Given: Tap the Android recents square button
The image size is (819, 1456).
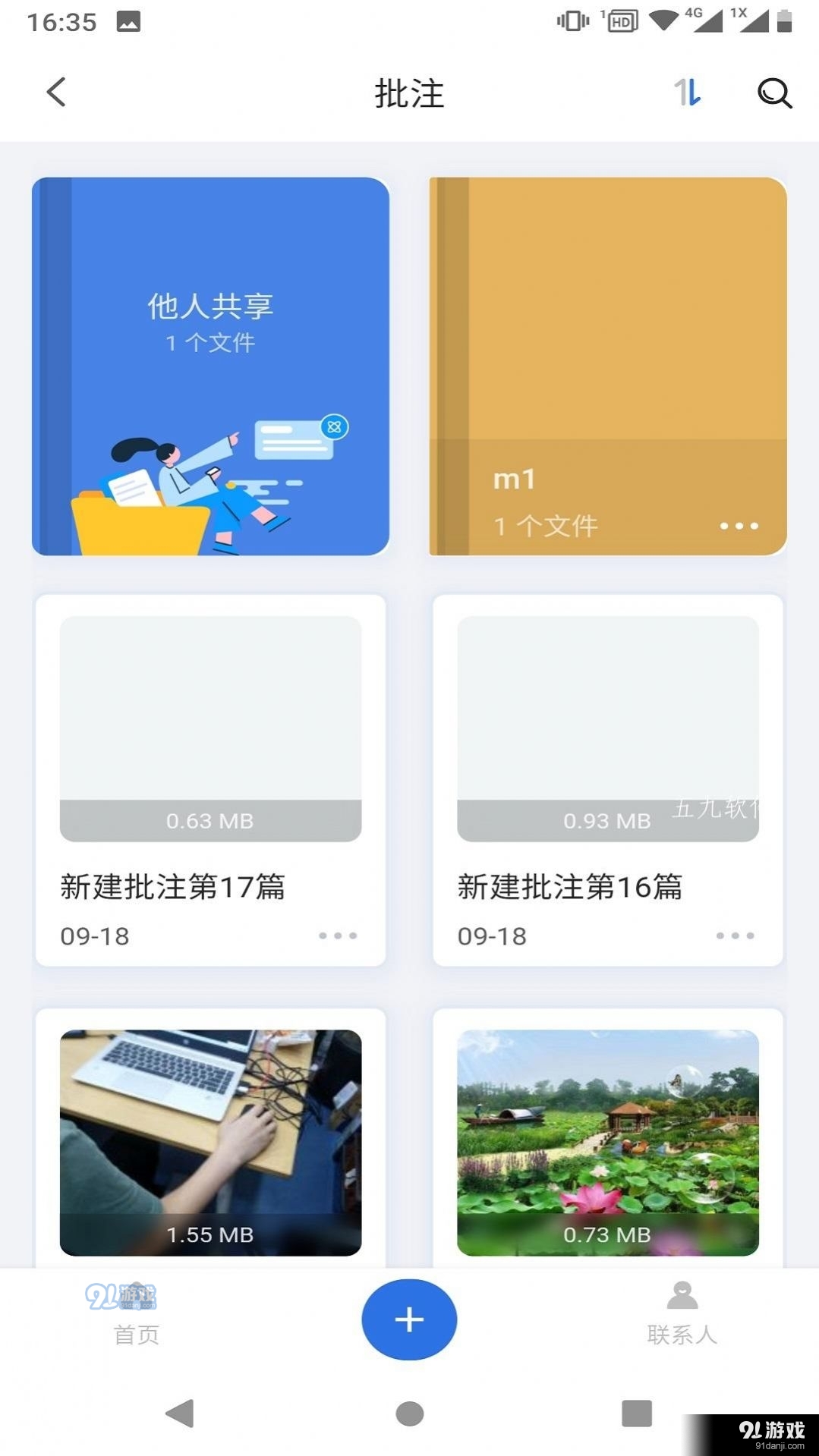Looking at the screenshot, I should [x=638, y=1414].
